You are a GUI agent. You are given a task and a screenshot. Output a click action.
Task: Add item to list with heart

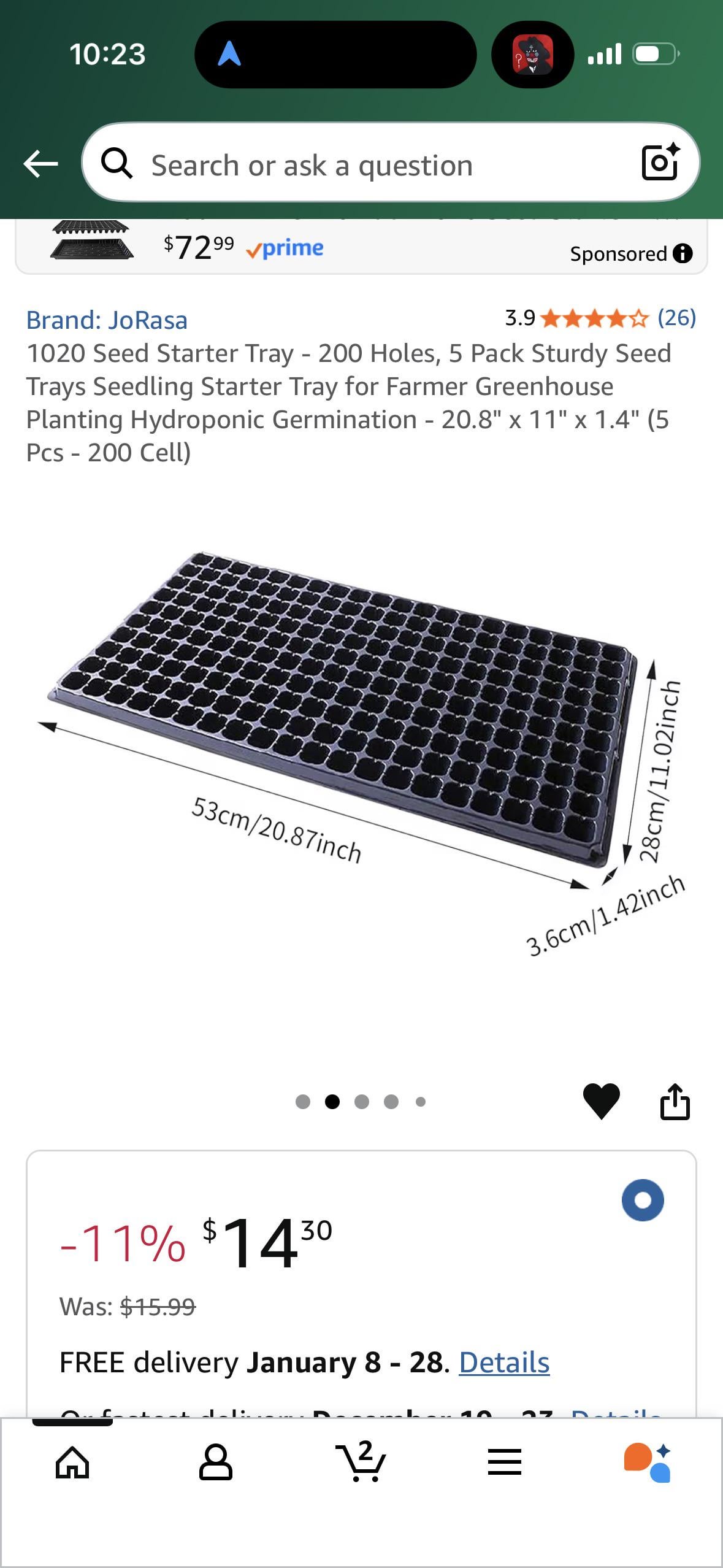pyautogui.click(x=602, y=1101)
